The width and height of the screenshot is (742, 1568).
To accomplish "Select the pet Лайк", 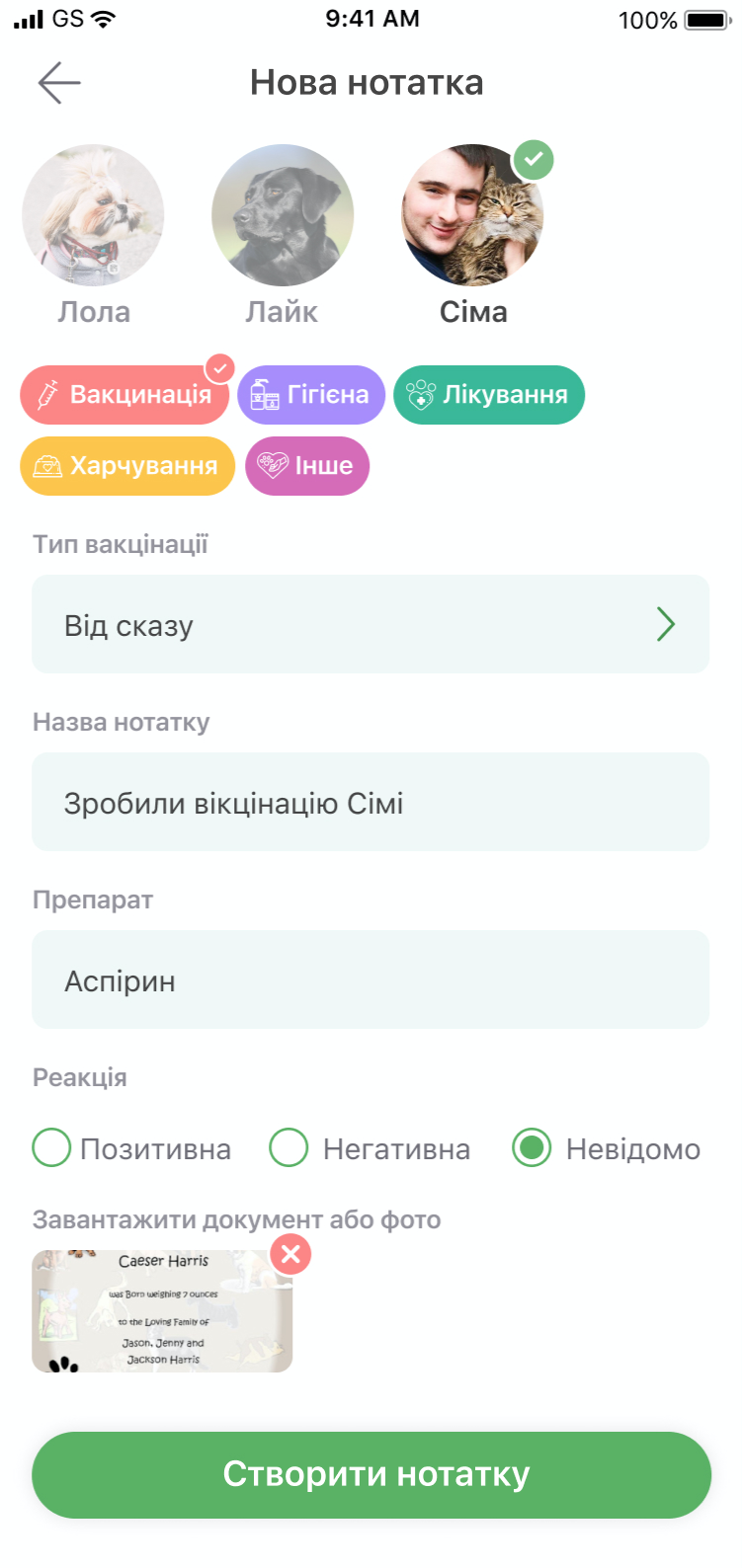I will point(283,216).
